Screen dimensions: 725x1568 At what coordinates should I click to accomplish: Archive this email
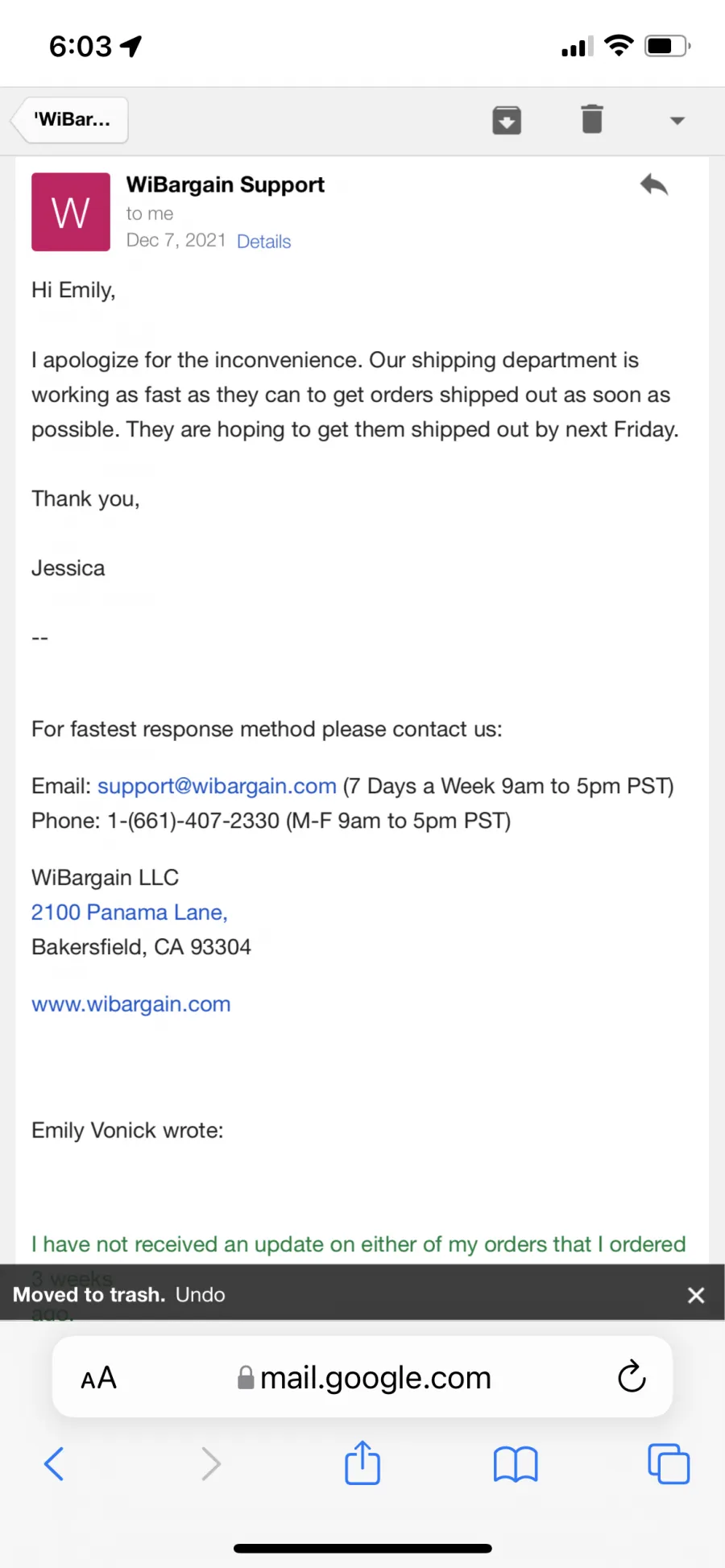[507, 120]
